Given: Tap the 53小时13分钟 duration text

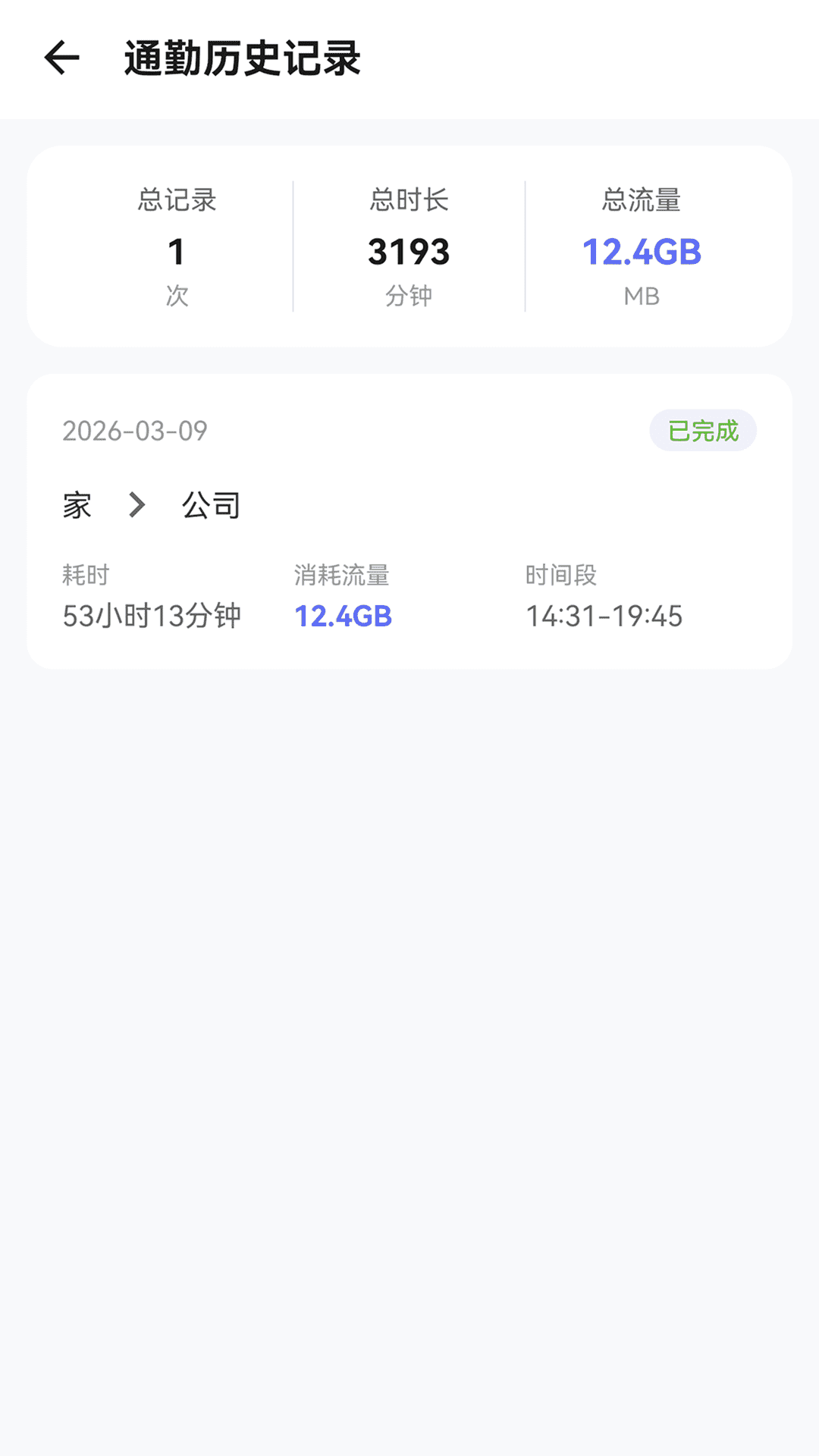Looking at the screenshot, I should coord(152,616).
